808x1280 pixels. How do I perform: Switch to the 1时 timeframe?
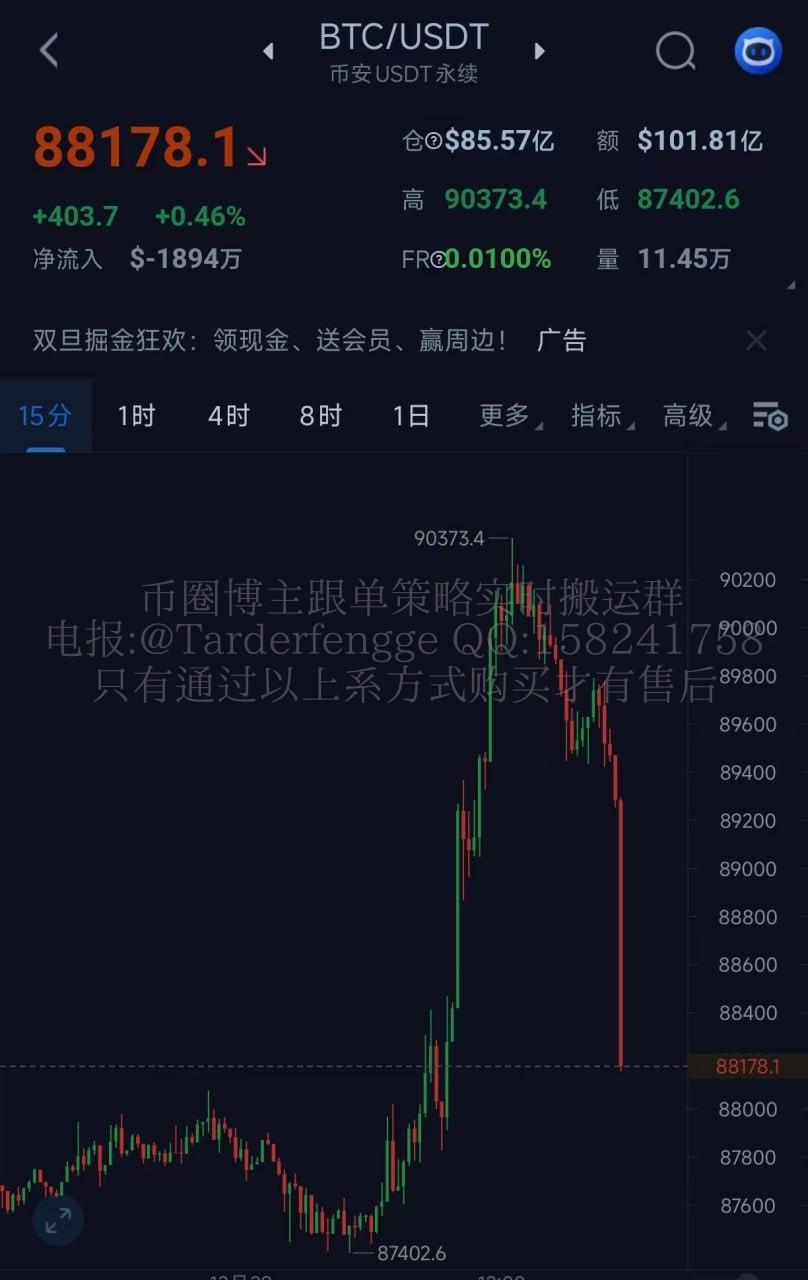pyautogui.click(x=136, y=416)
